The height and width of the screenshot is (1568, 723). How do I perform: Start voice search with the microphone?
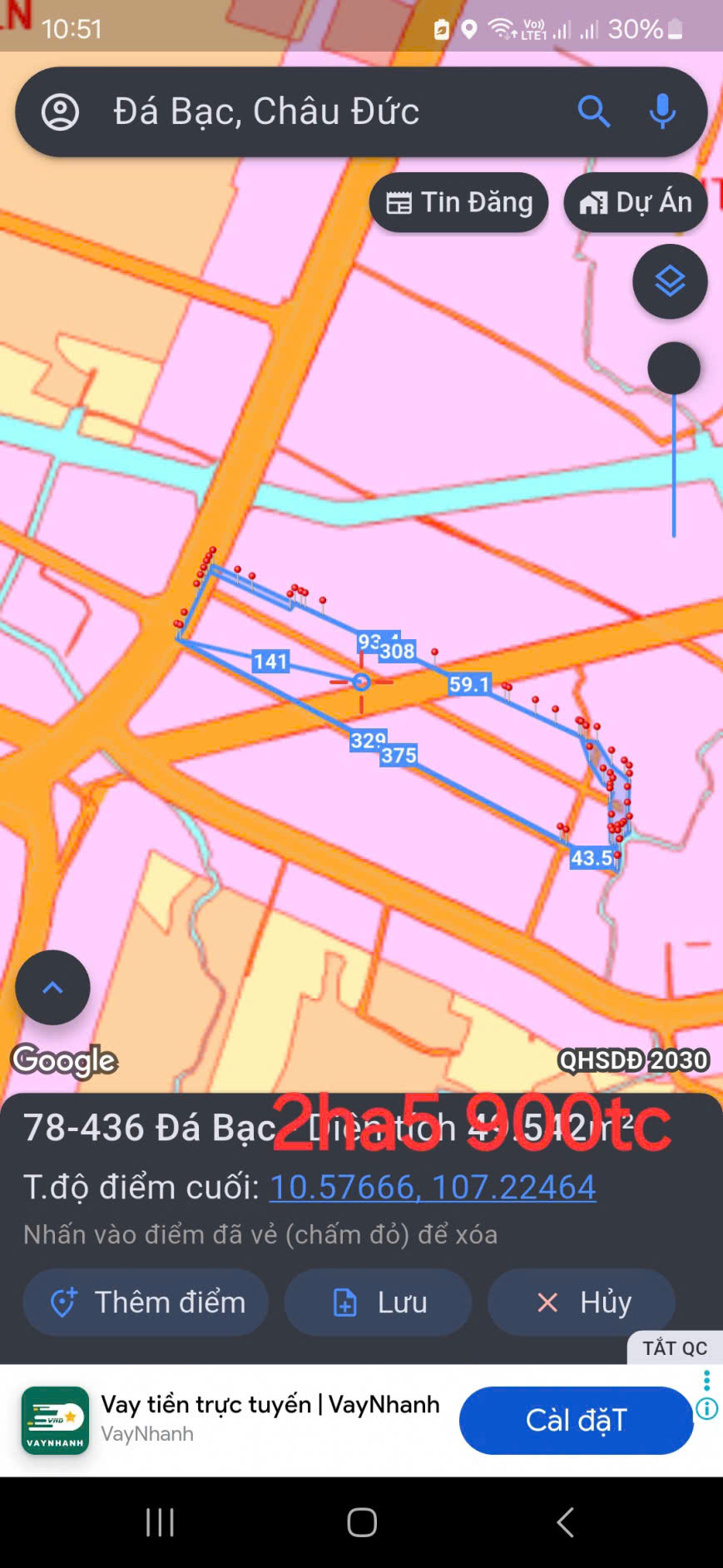click(662, 111)
